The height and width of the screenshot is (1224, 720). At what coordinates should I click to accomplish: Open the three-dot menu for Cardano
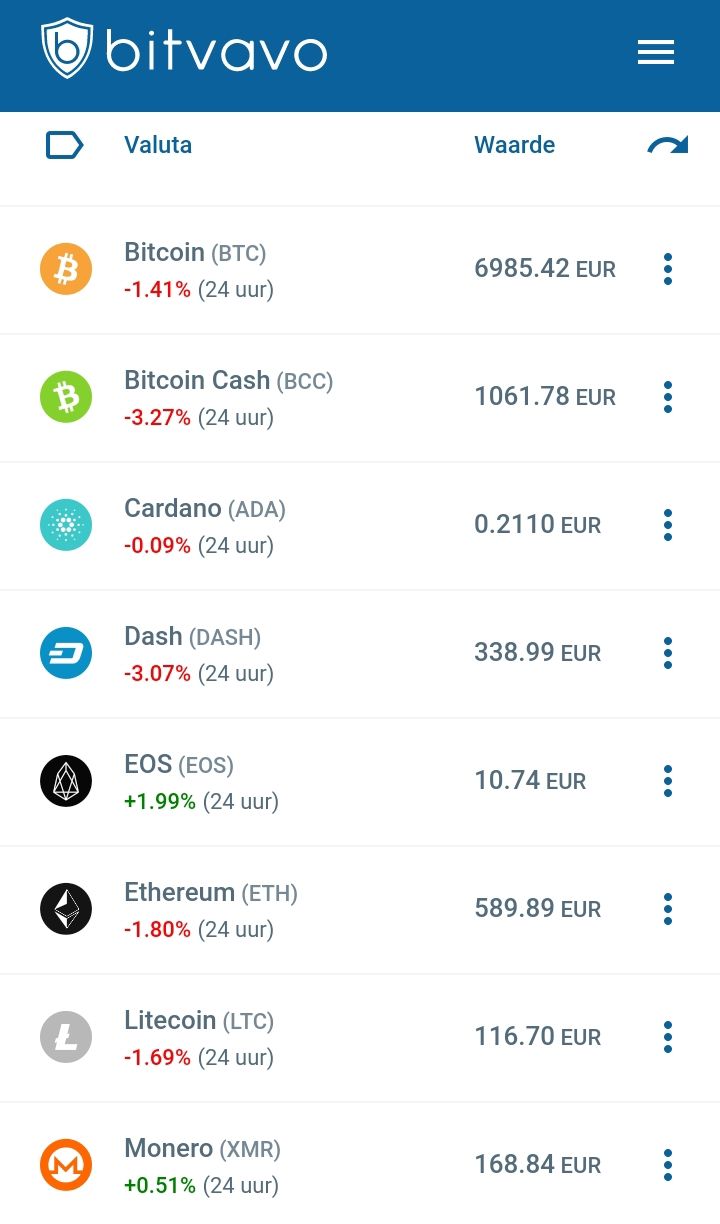click(668, 525)
